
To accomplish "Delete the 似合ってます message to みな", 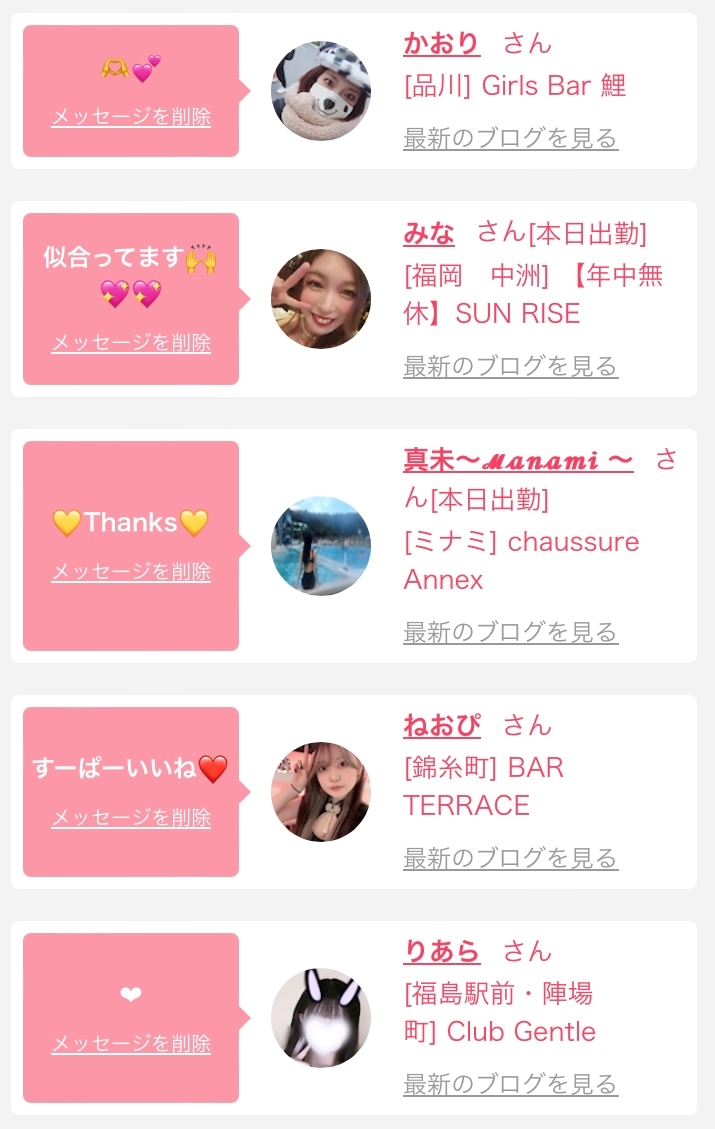I will (x=131, y=343).
